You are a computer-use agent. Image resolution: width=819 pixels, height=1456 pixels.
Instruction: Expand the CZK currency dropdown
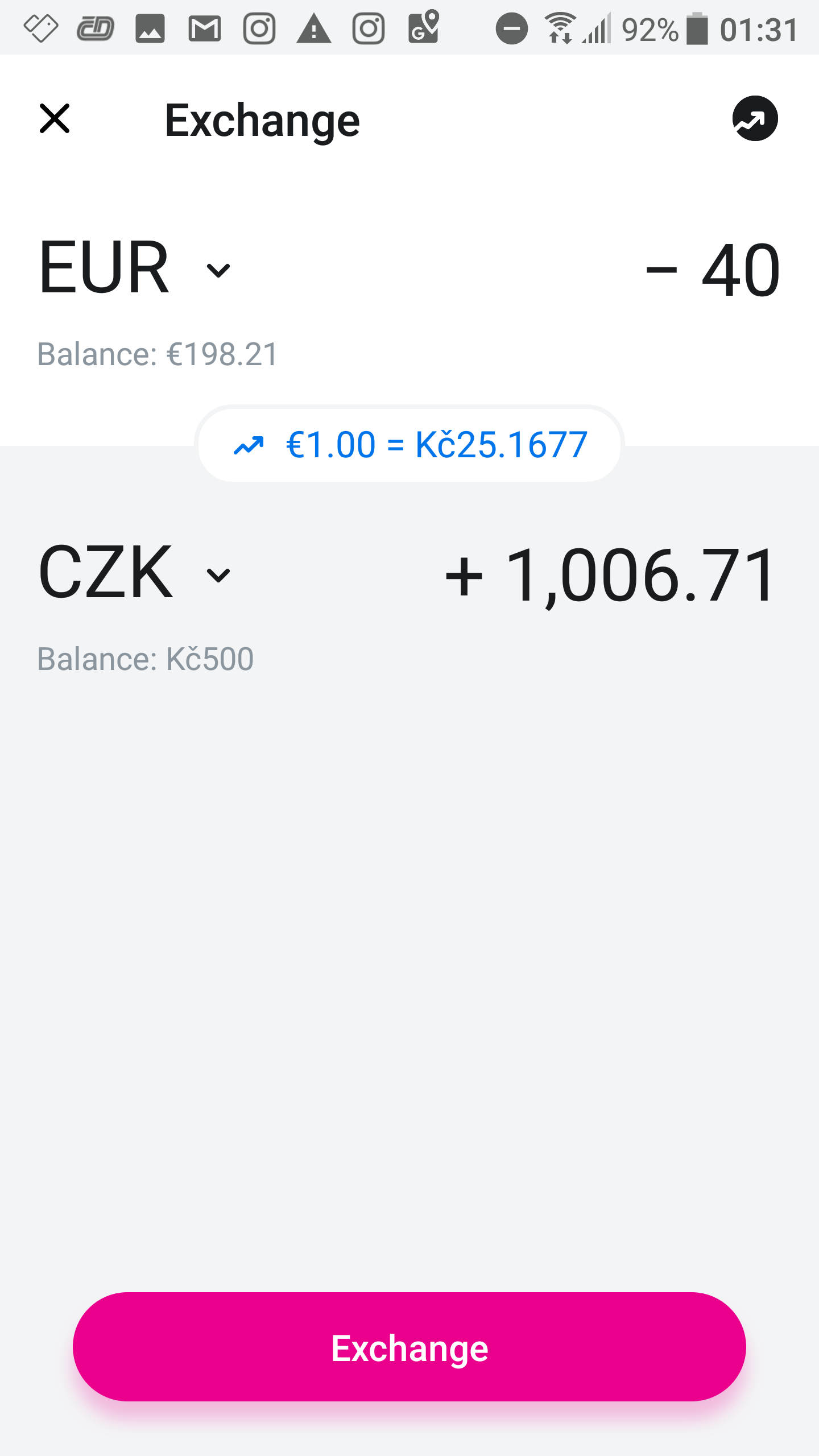click(134, 572)
